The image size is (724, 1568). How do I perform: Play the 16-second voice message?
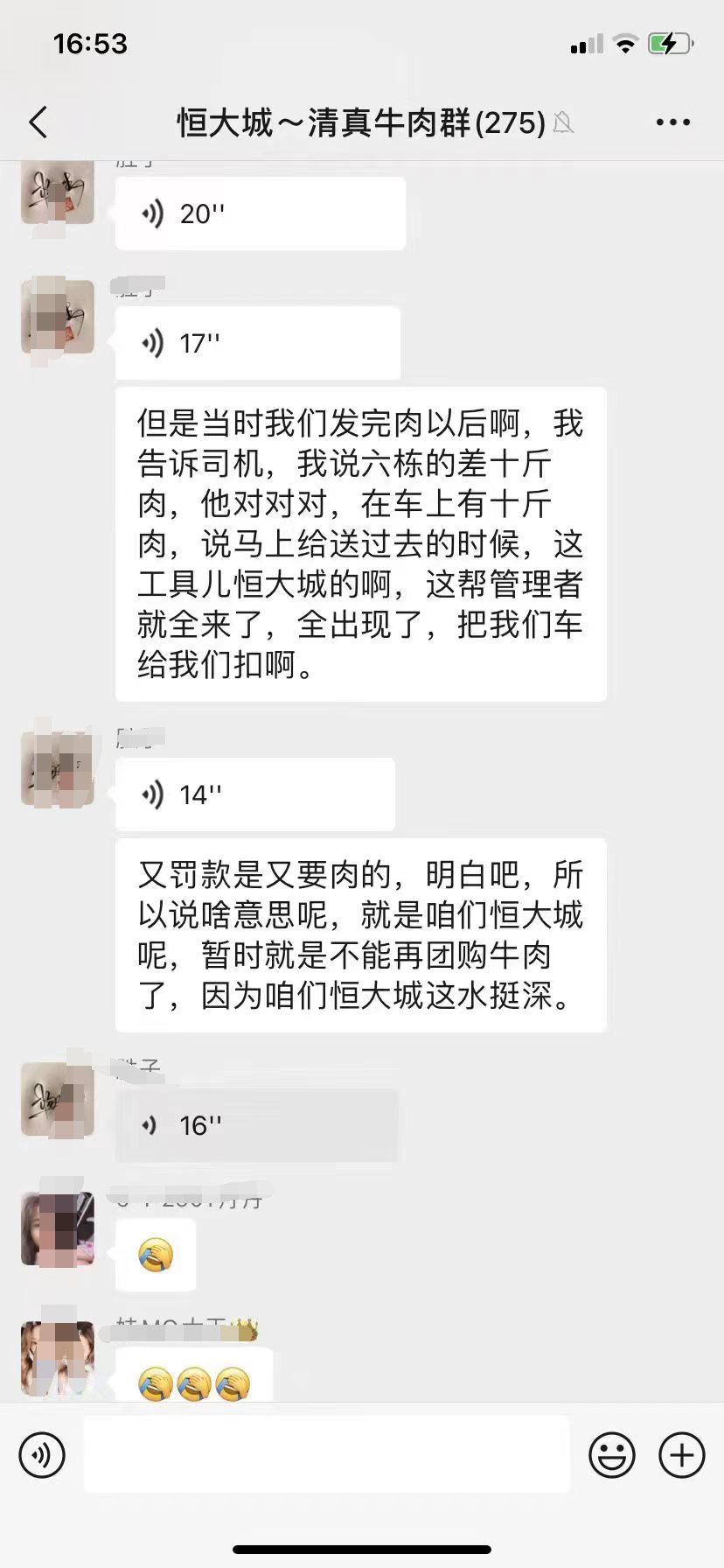(256, 1125)
